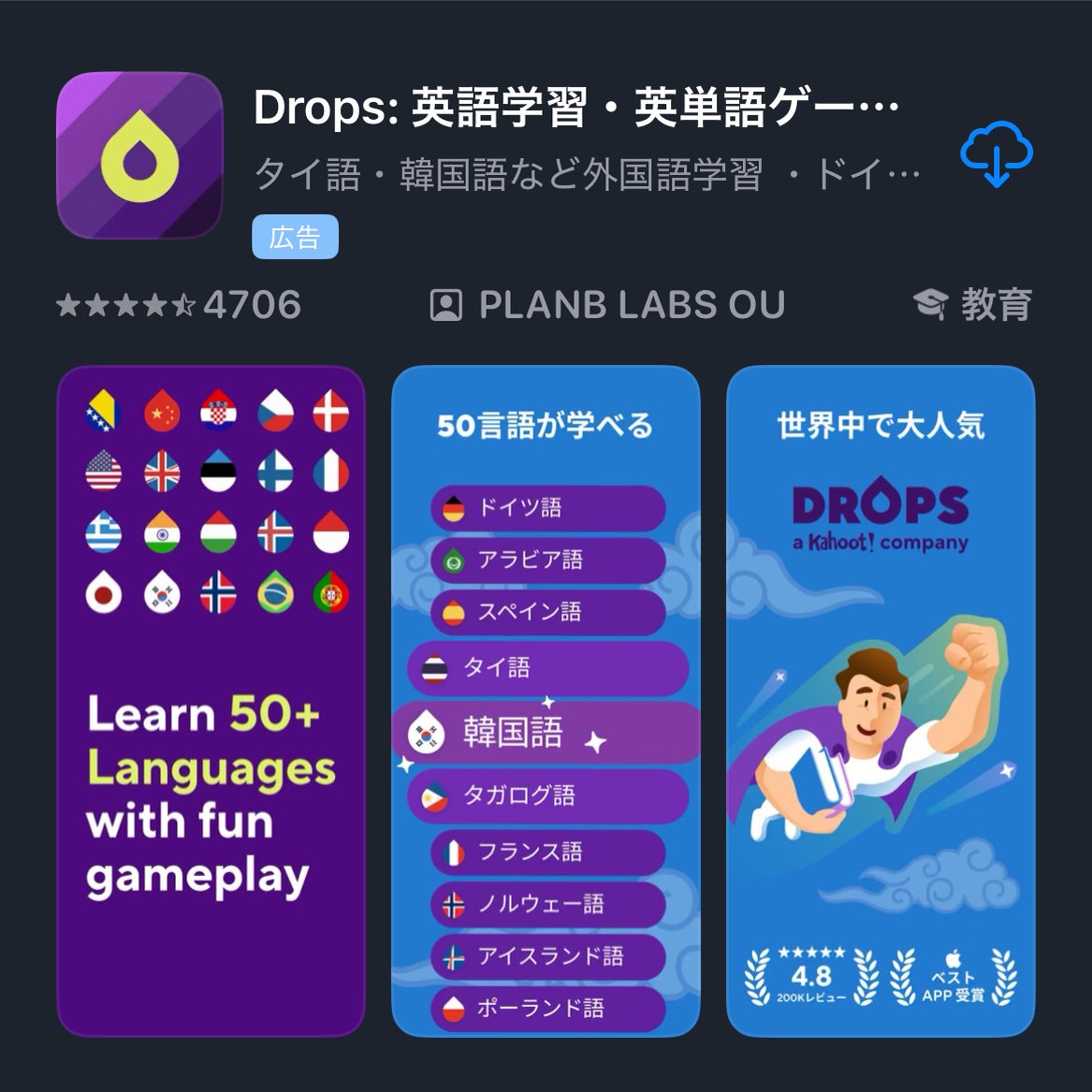Open the Drops app icon
Viewport: 1092px width, 1092px height.
pos(139,155)
